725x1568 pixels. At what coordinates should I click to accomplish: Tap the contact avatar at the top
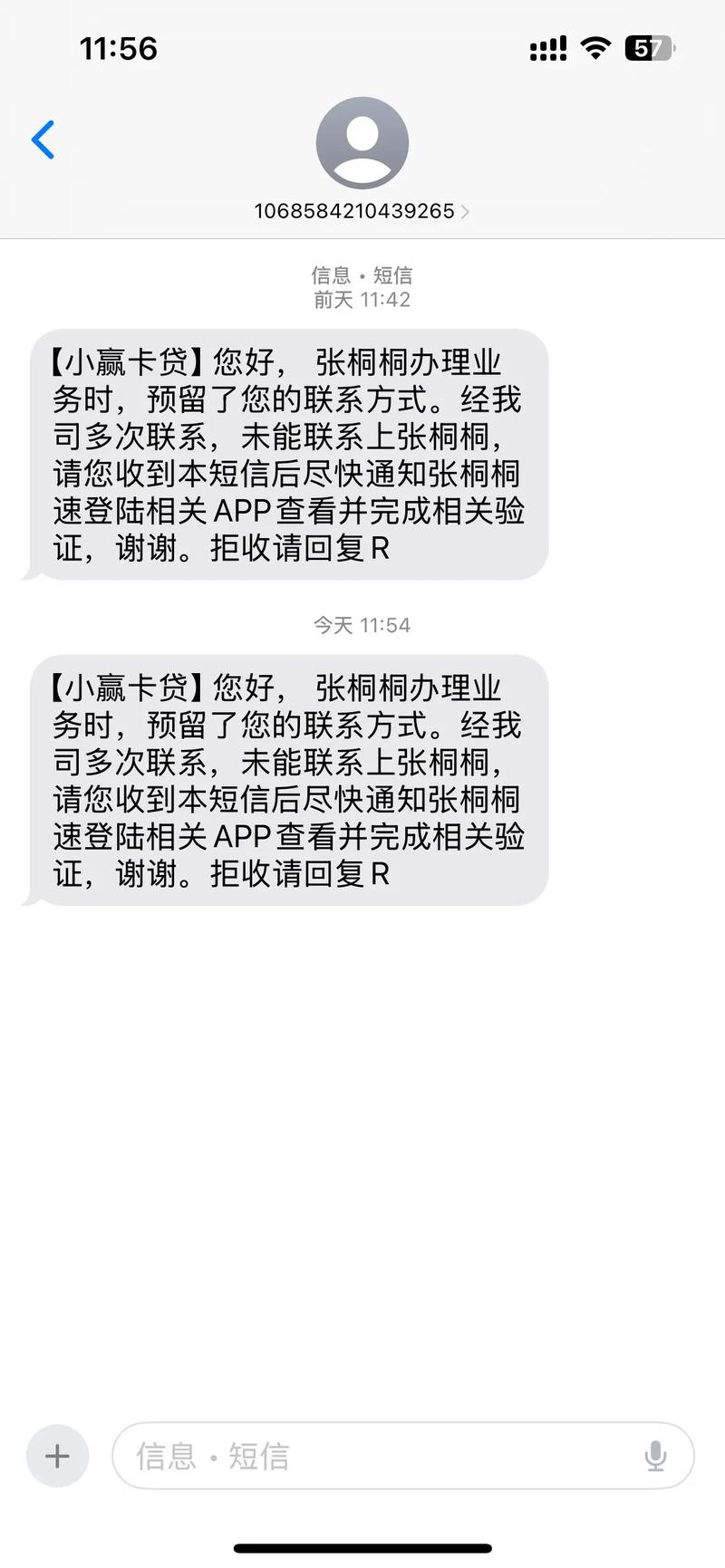[362, 140]
